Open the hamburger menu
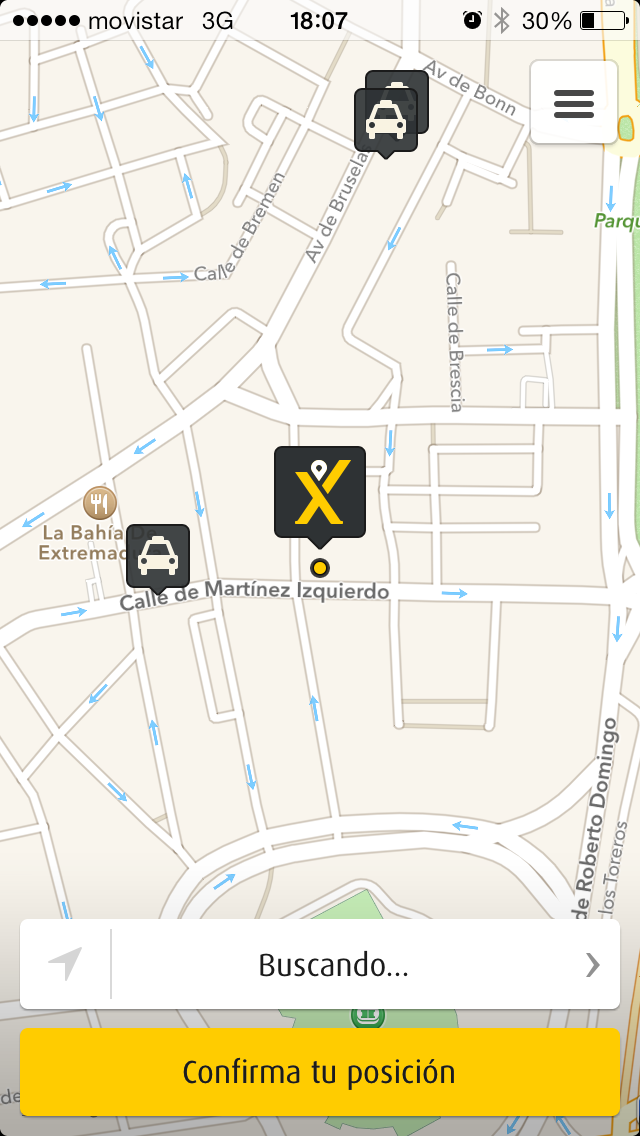The width and height of the screenshot is (640, 1136). pos(574,103)
